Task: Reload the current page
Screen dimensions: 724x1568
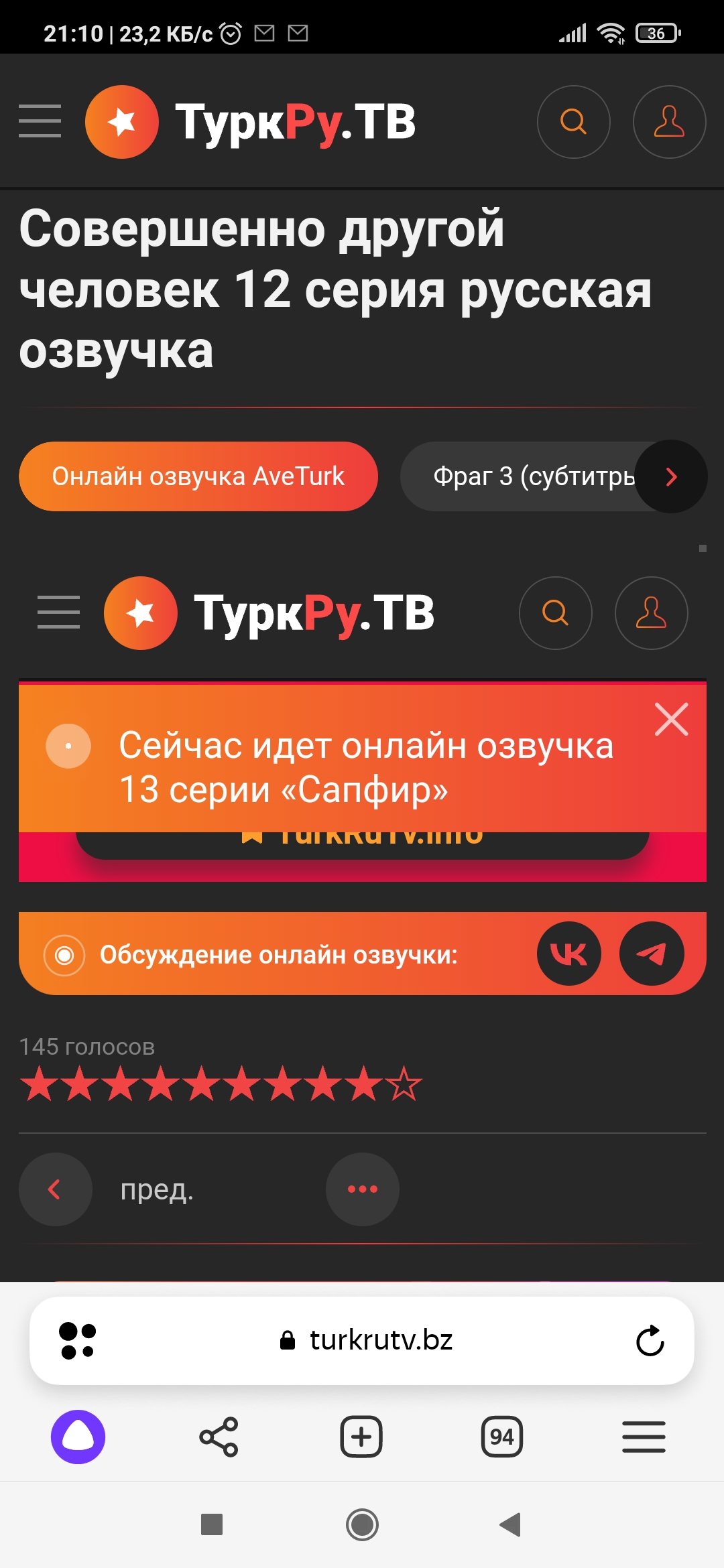Action: click(650, 1341)
